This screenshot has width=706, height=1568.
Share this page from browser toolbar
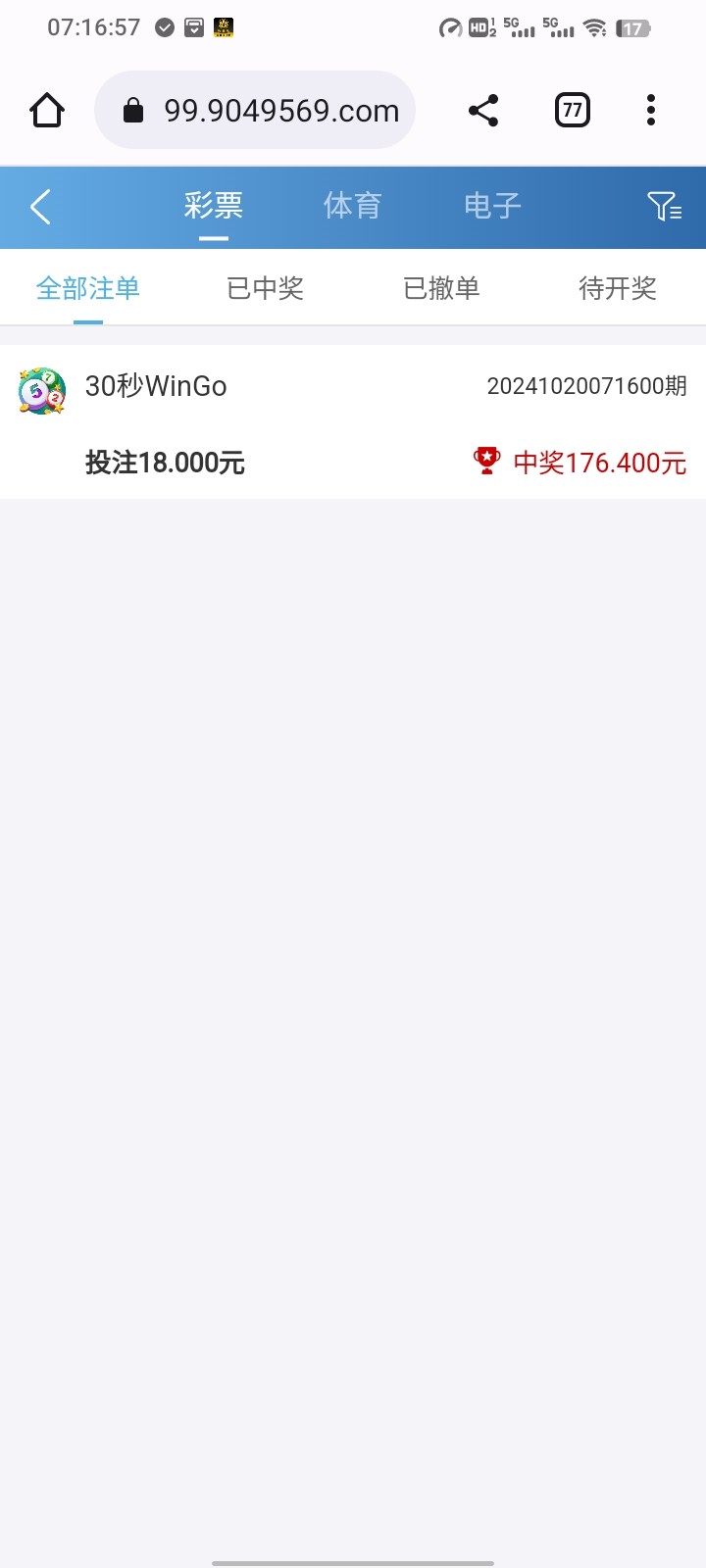click(483, 111)
